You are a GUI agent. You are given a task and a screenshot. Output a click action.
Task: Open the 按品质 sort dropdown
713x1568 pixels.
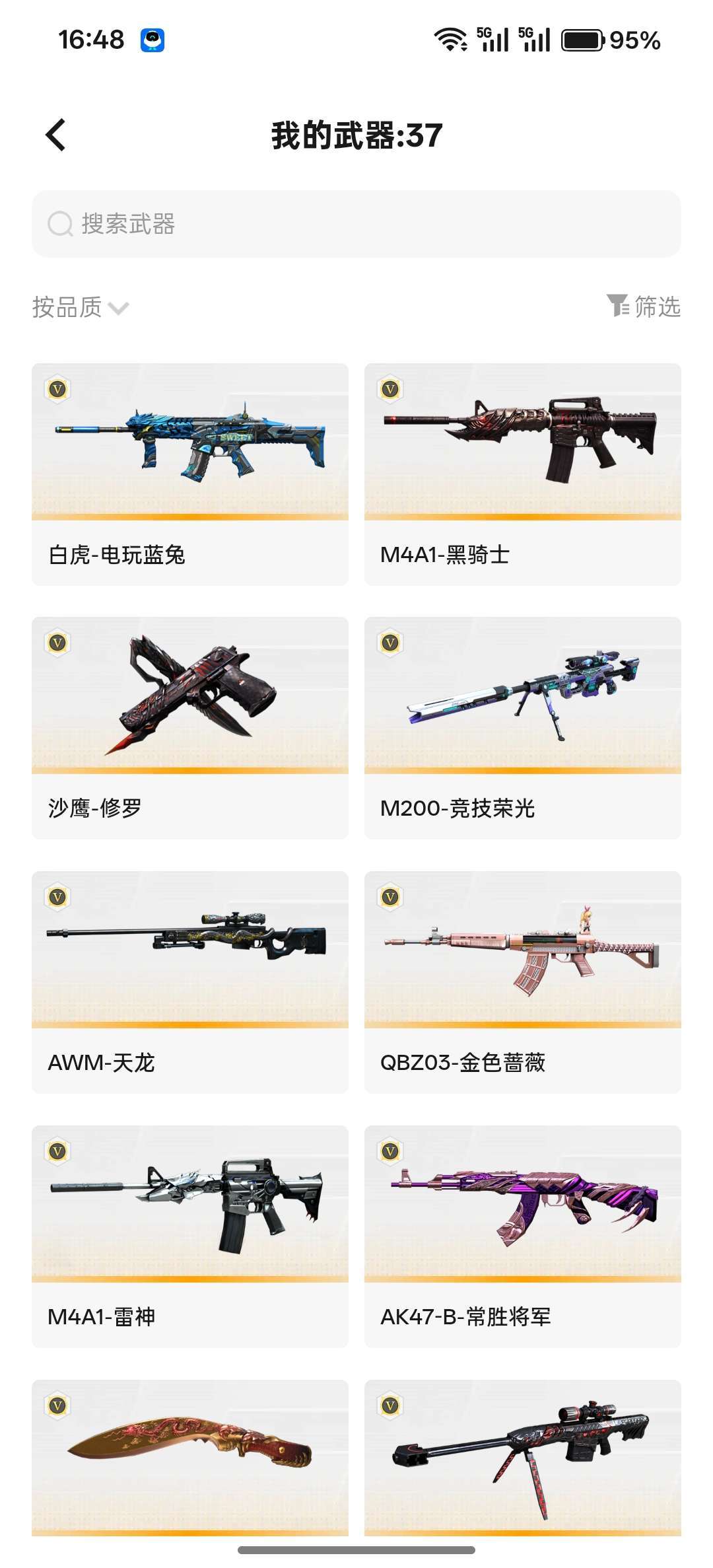tap(66, 308)
